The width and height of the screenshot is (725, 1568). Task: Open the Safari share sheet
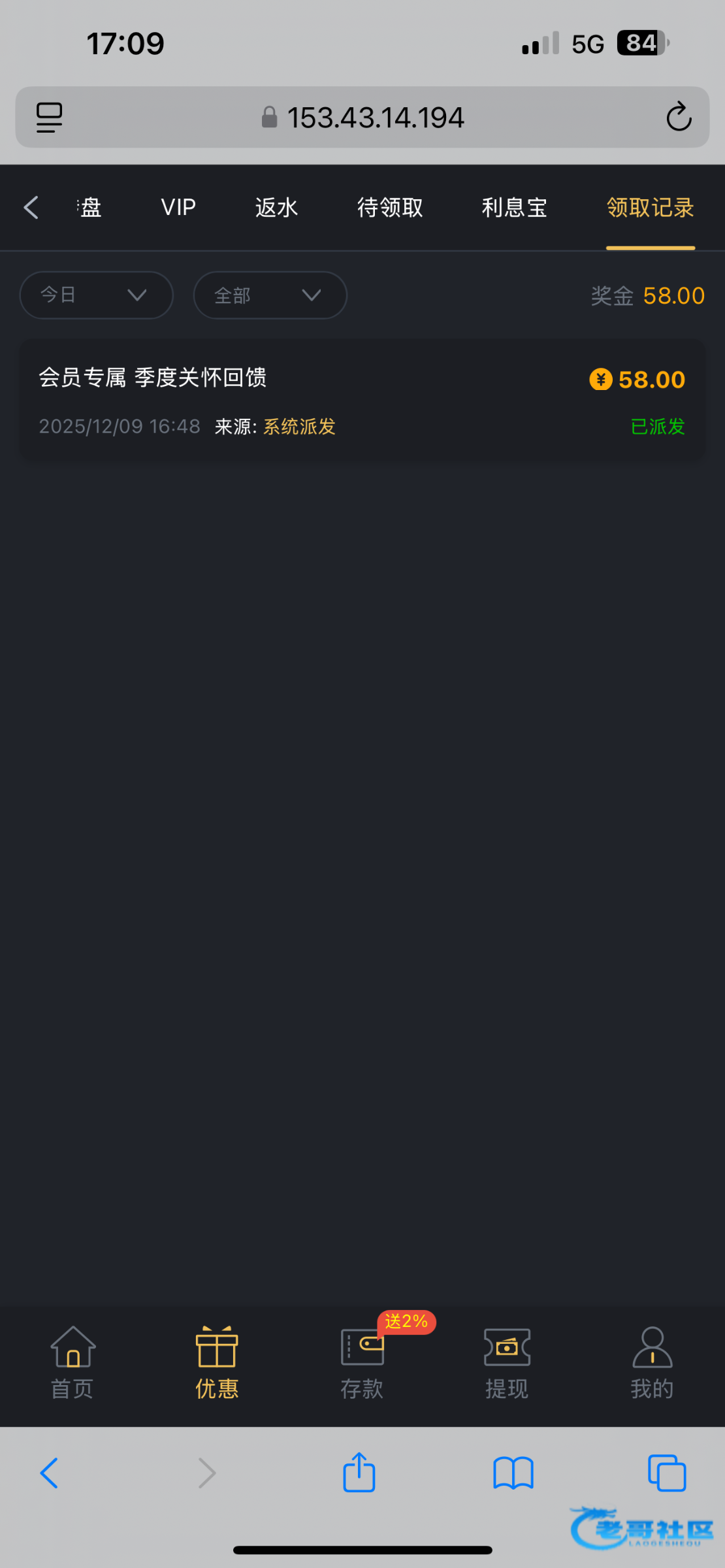tap(359, 1473)
